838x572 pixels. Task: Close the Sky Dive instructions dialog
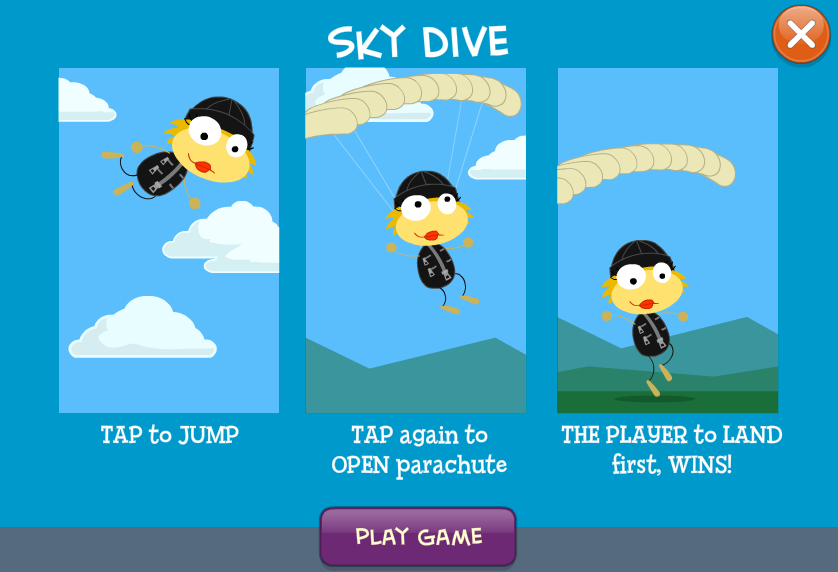[801, 35]
